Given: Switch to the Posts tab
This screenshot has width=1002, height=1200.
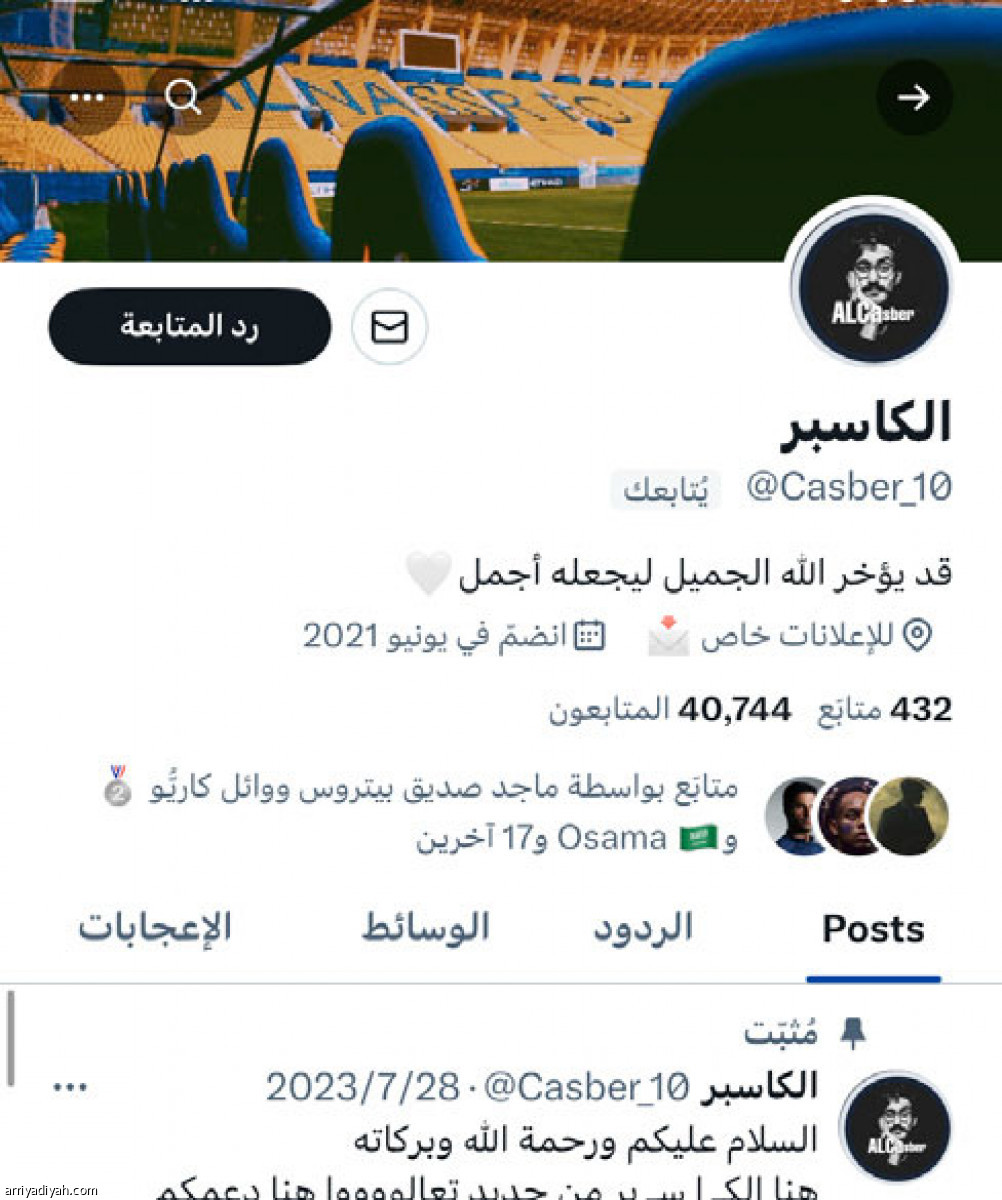Looking at the screenshot, I should [x=873, y=929].
